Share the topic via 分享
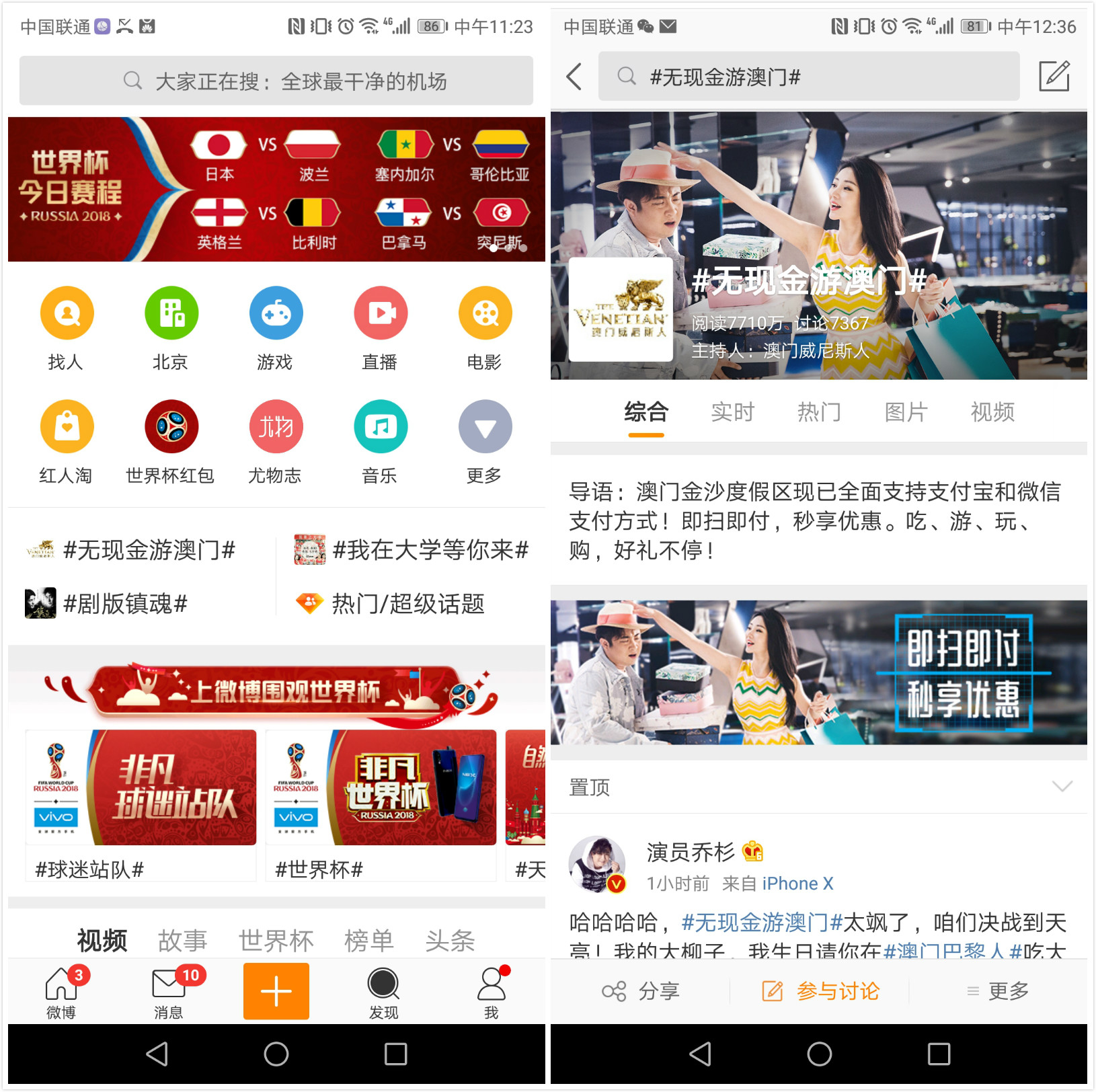Image resolution: width=1096 pixels, height=1092 pixels. pos(640,990)
